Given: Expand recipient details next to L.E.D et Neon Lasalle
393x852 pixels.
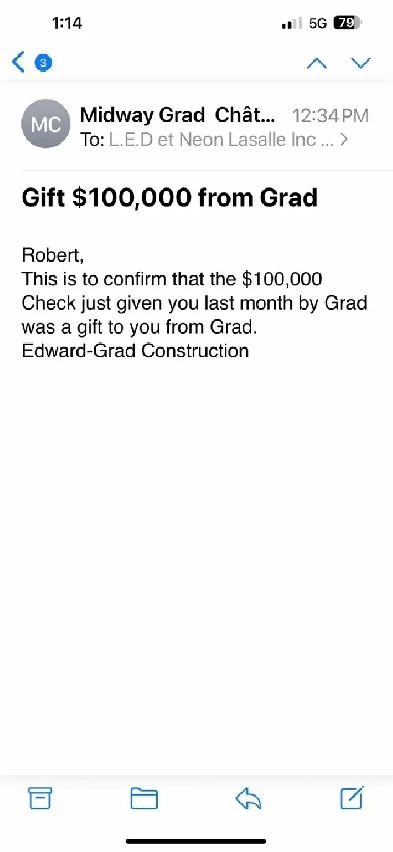Looking at the screenshot, I should coord(344,140).
